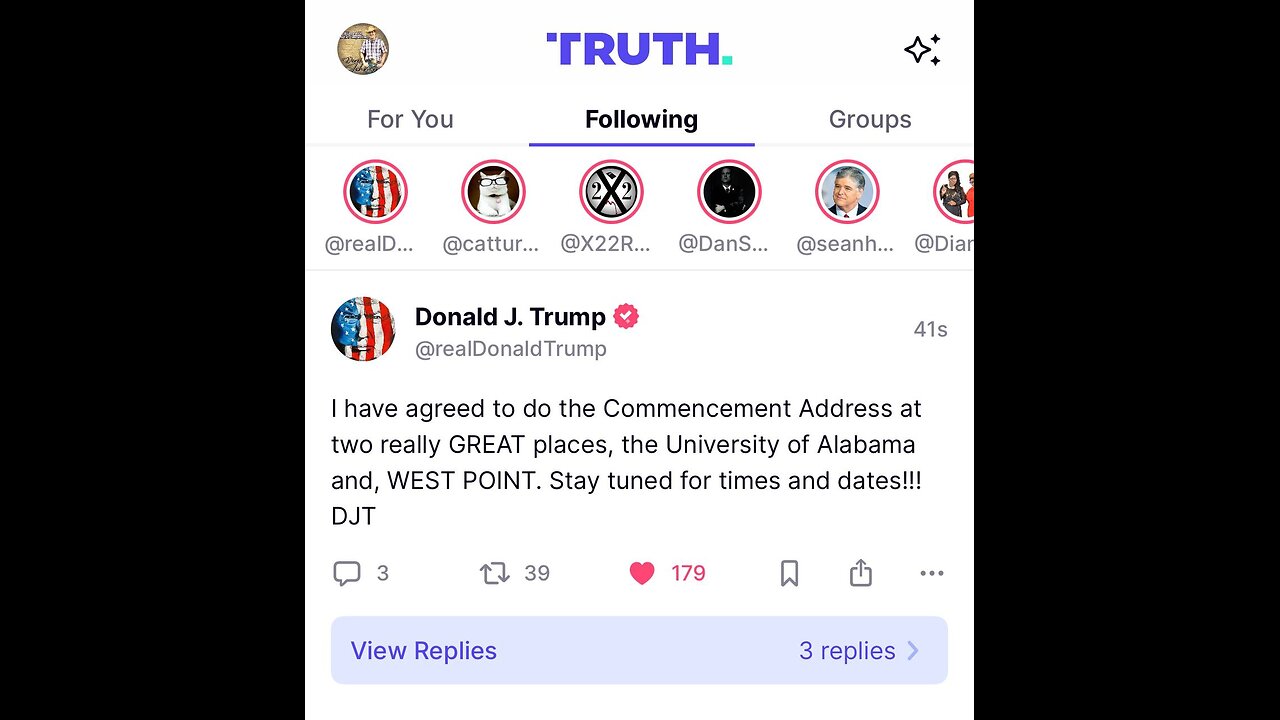Open your profile avatar menu

[363, 49]
